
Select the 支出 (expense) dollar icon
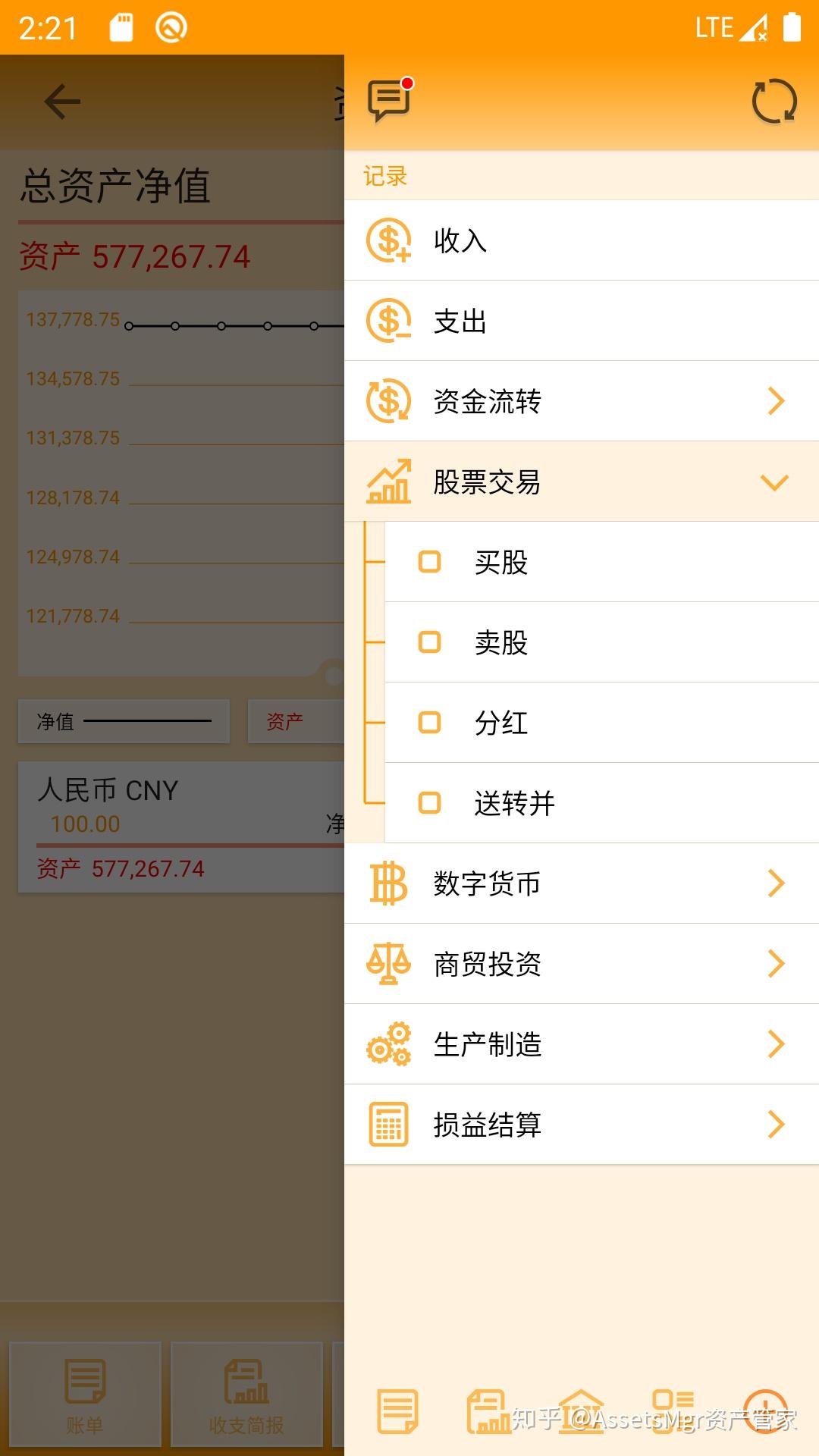pos(388,322)
